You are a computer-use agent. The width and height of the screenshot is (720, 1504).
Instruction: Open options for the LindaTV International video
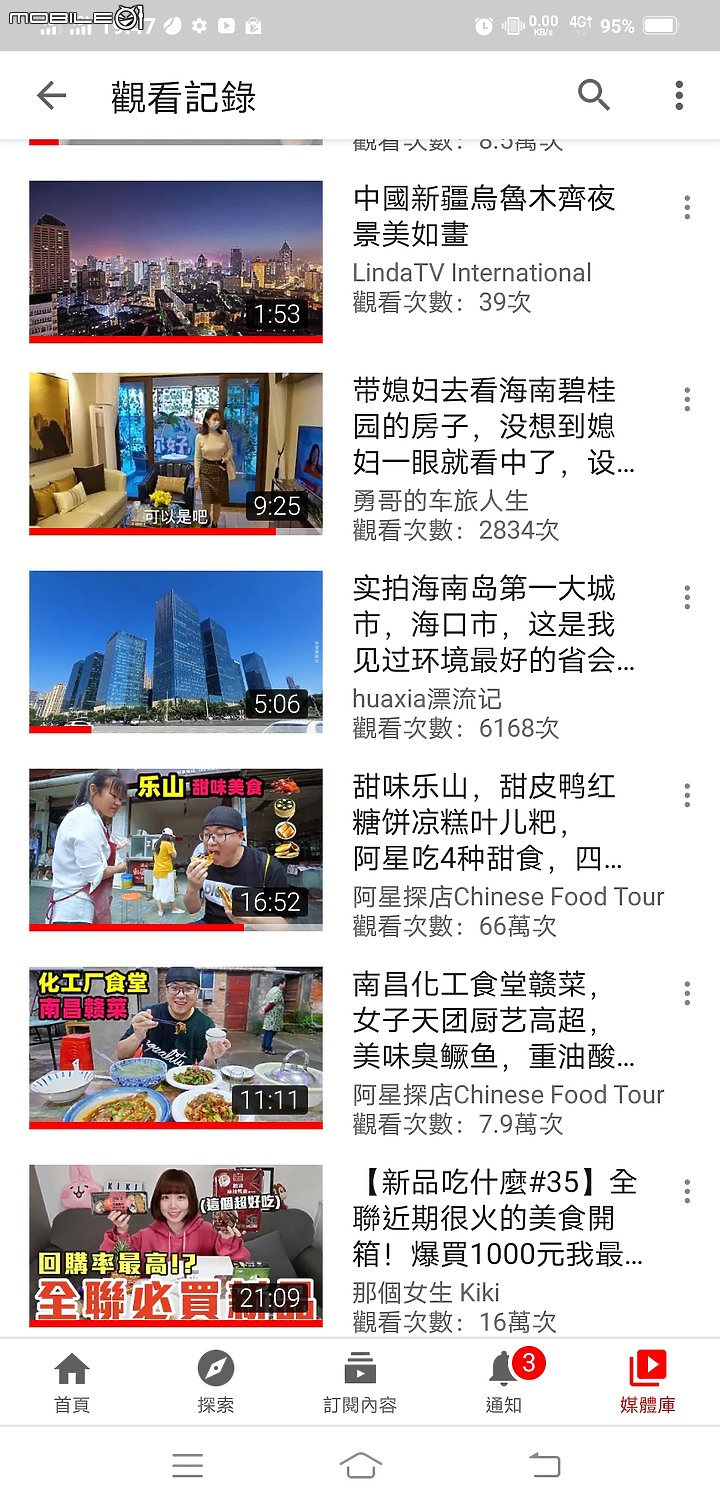(x=687, y=208)
